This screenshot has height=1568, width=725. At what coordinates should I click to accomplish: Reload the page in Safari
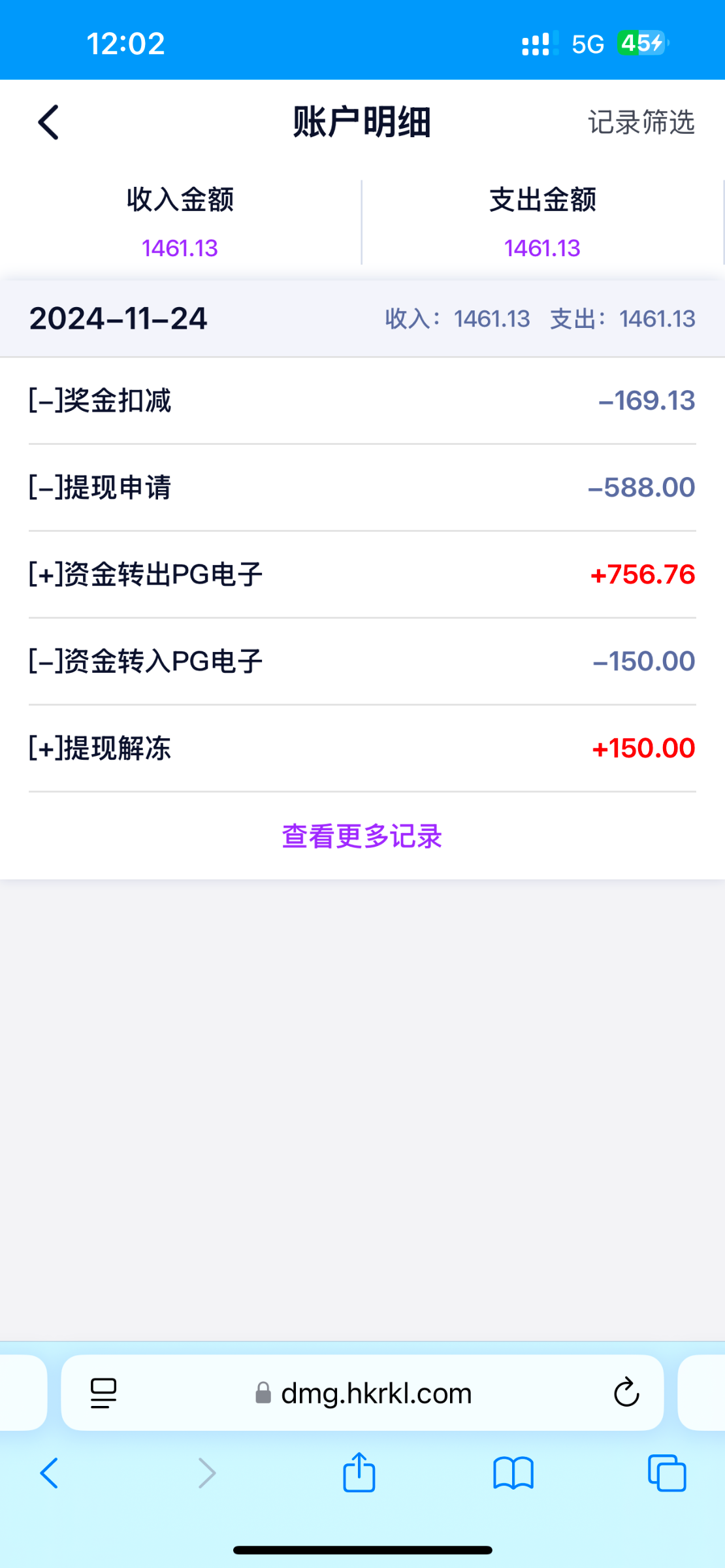tap(626, 1392)
